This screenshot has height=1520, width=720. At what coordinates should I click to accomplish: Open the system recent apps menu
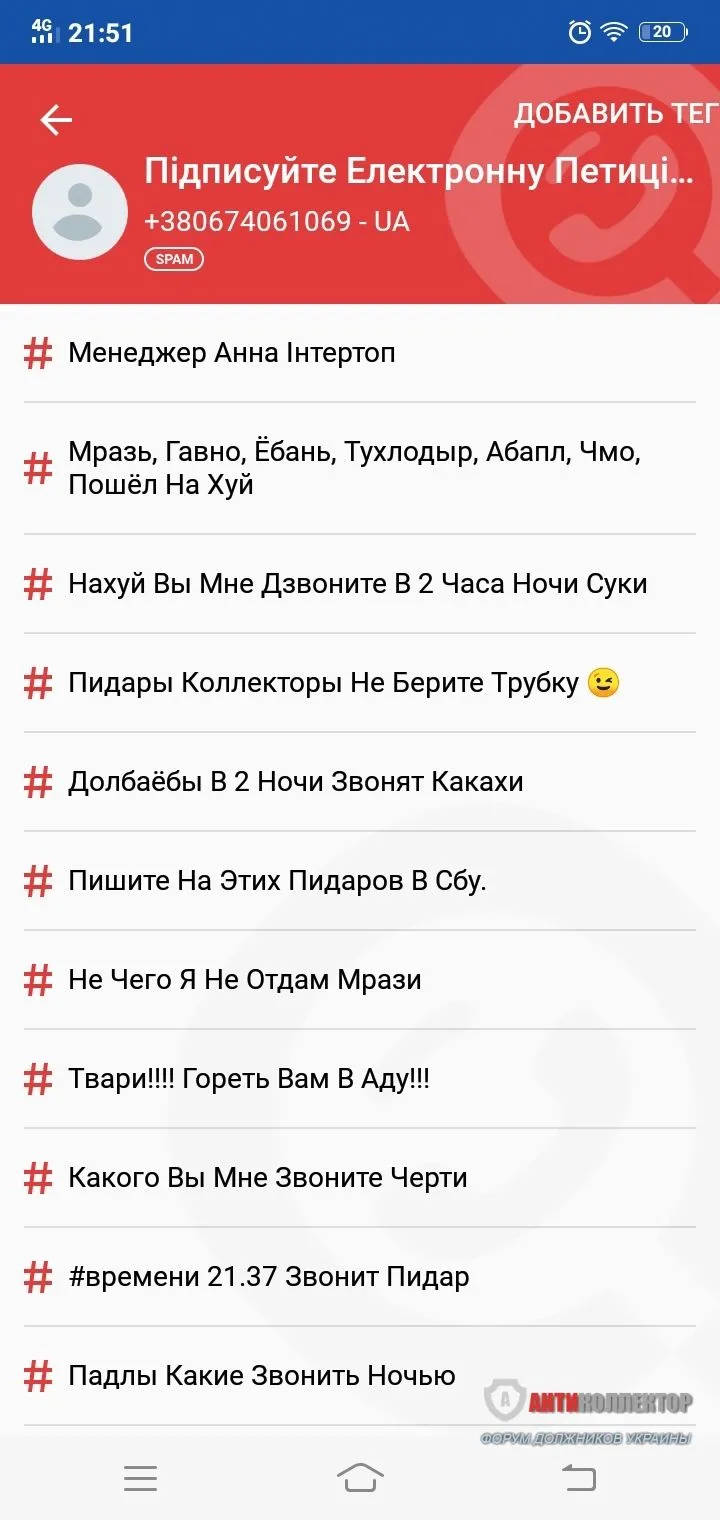click(x=140, y=1478)
